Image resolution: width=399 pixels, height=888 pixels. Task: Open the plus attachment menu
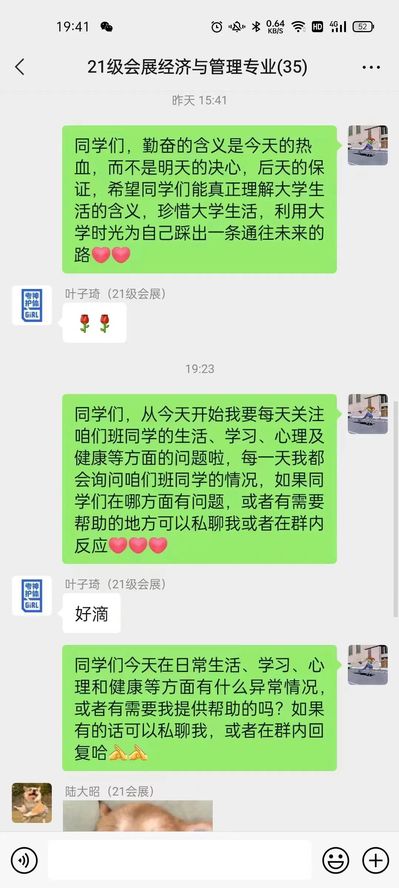pyautogui.click(x=376, y=861)
